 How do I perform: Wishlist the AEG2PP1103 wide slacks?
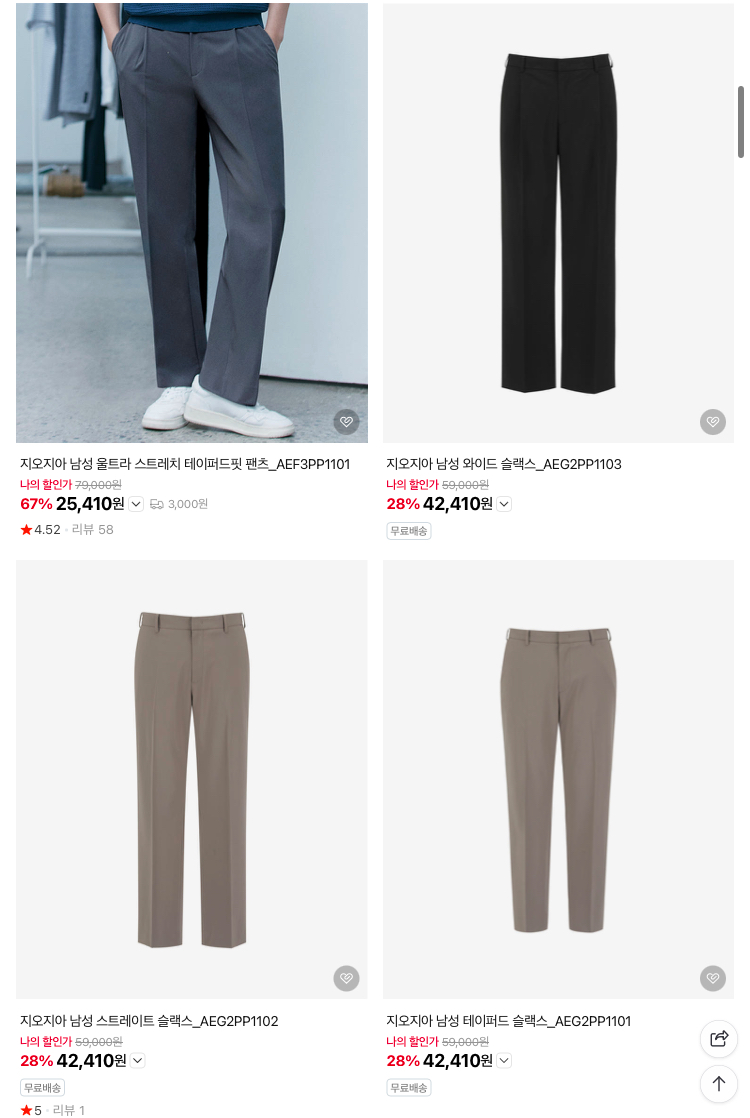coord(713,421)
